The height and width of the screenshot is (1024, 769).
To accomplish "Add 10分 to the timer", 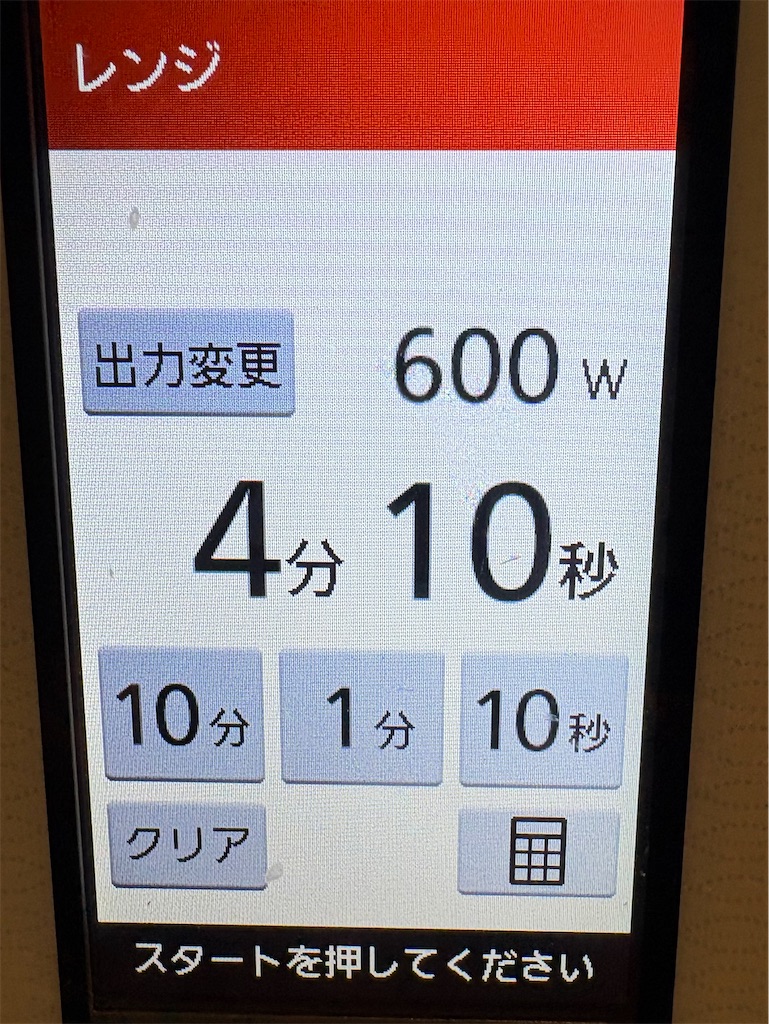I will (183, 715).
